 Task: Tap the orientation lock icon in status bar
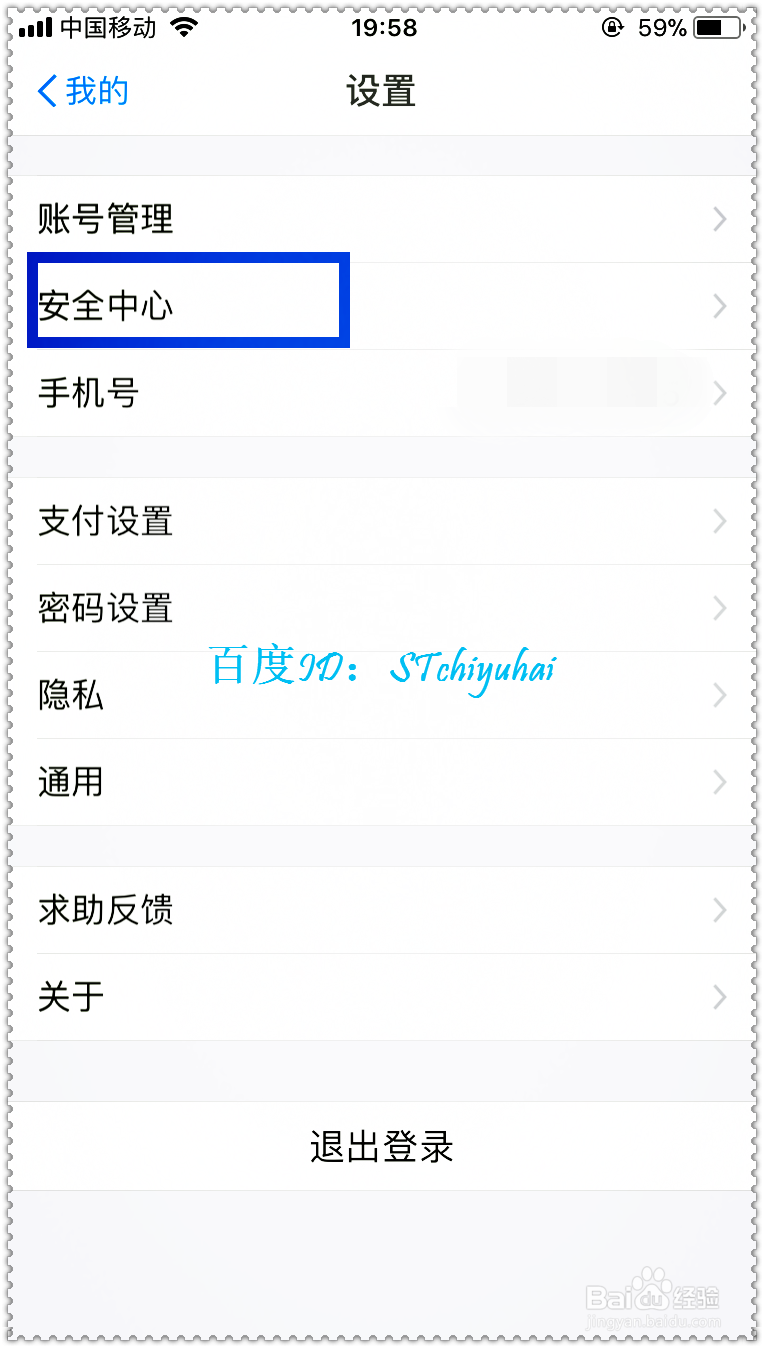coord(611,27)
